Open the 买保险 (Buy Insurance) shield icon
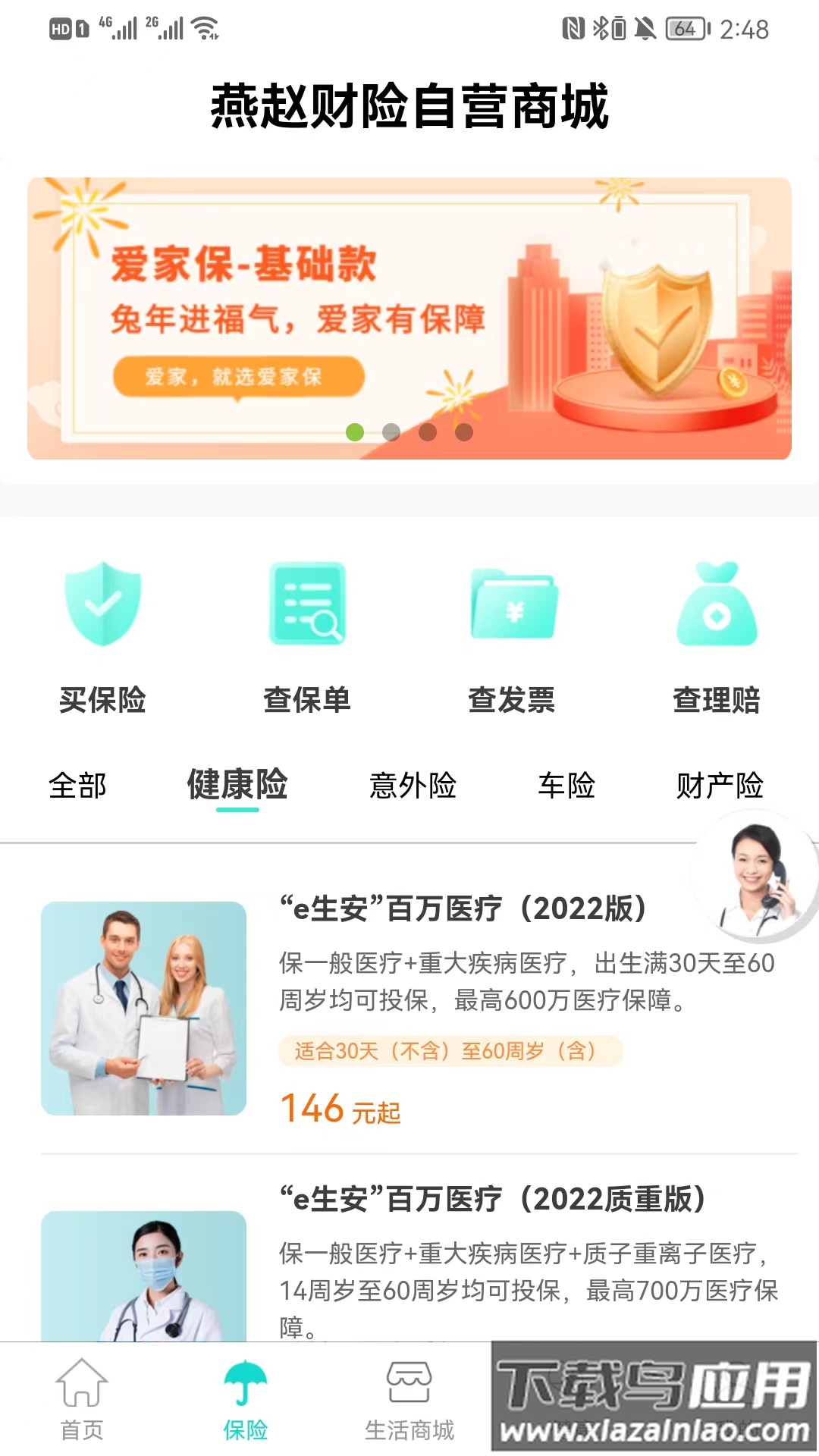 coord(104,607)
